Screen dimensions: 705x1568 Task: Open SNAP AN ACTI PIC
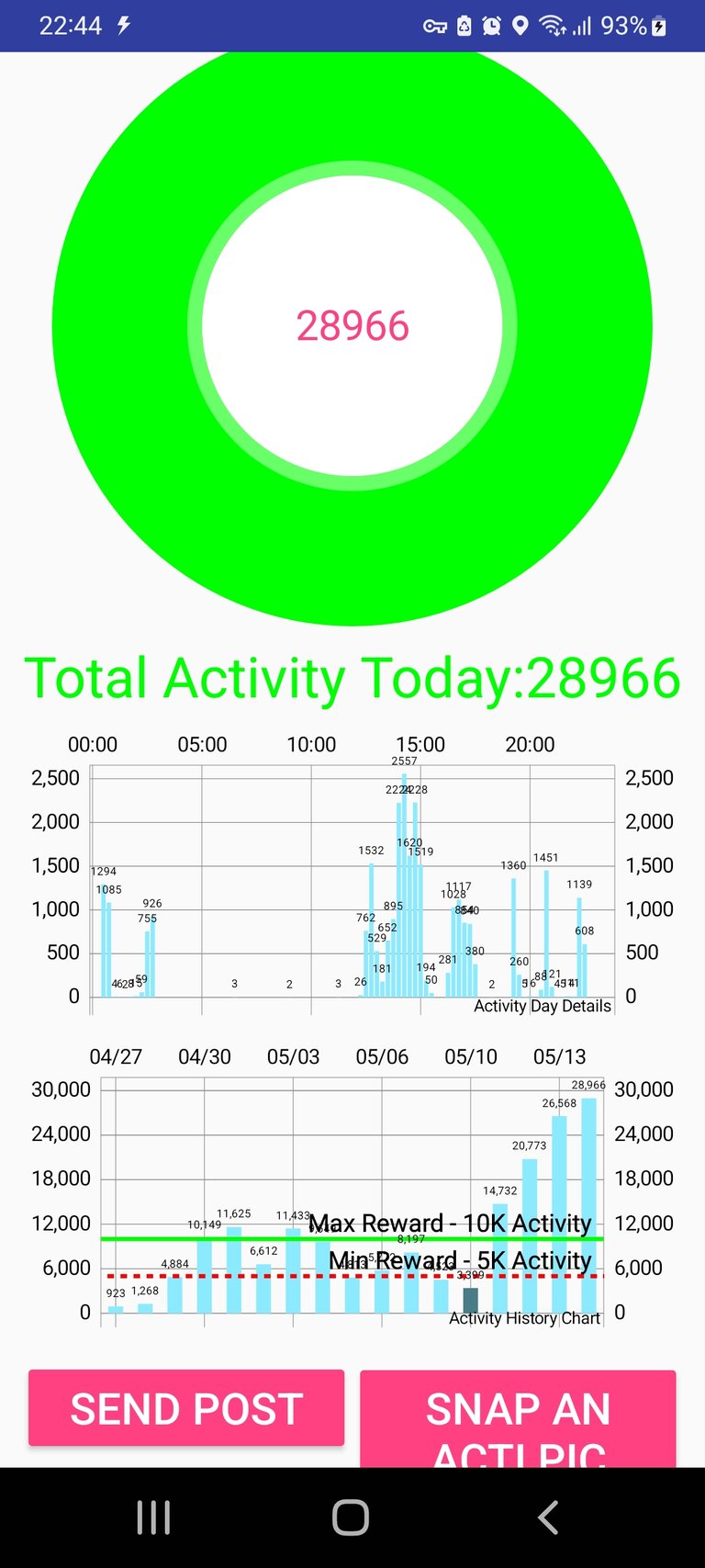[518, 1419]
